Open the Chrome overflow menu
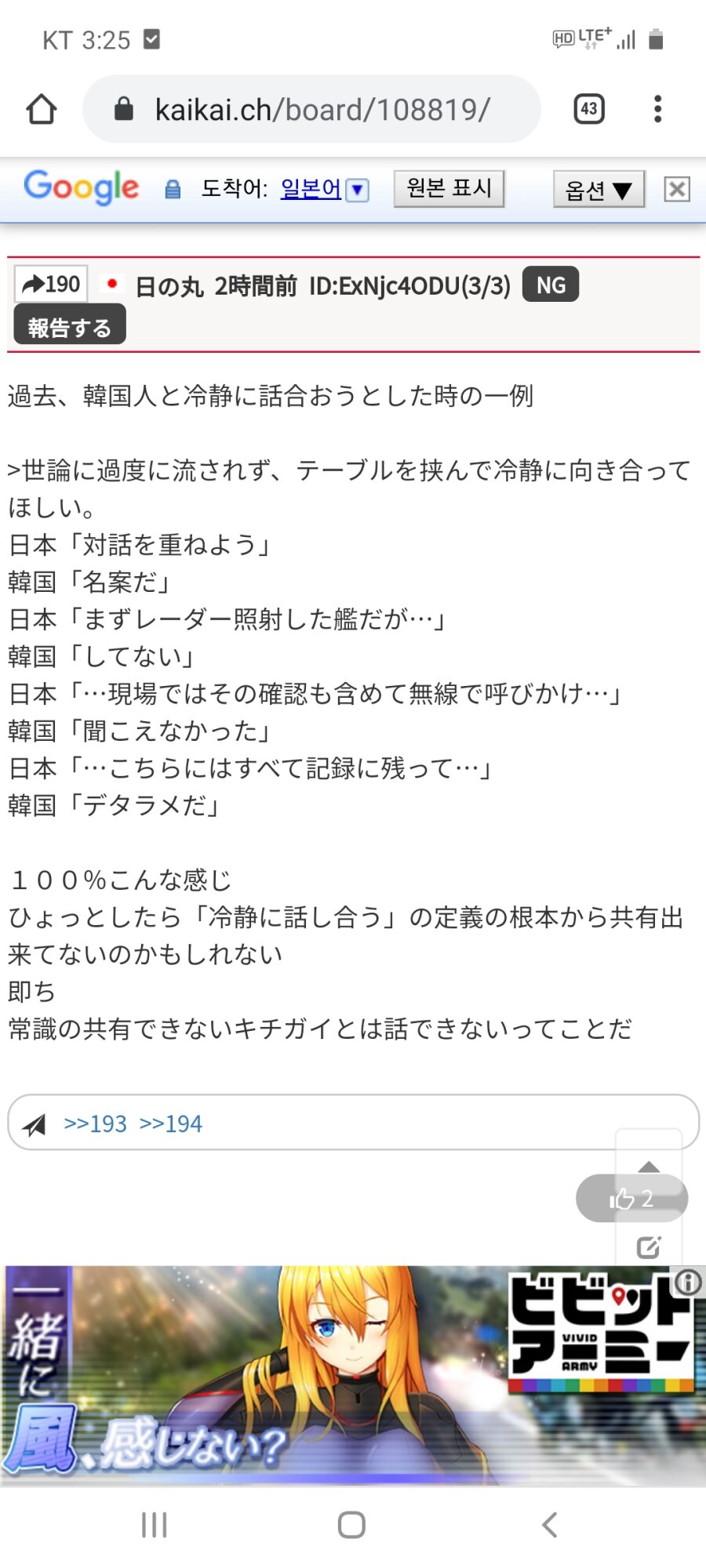This screenshot has height=1568, width=706. point(657,109)
